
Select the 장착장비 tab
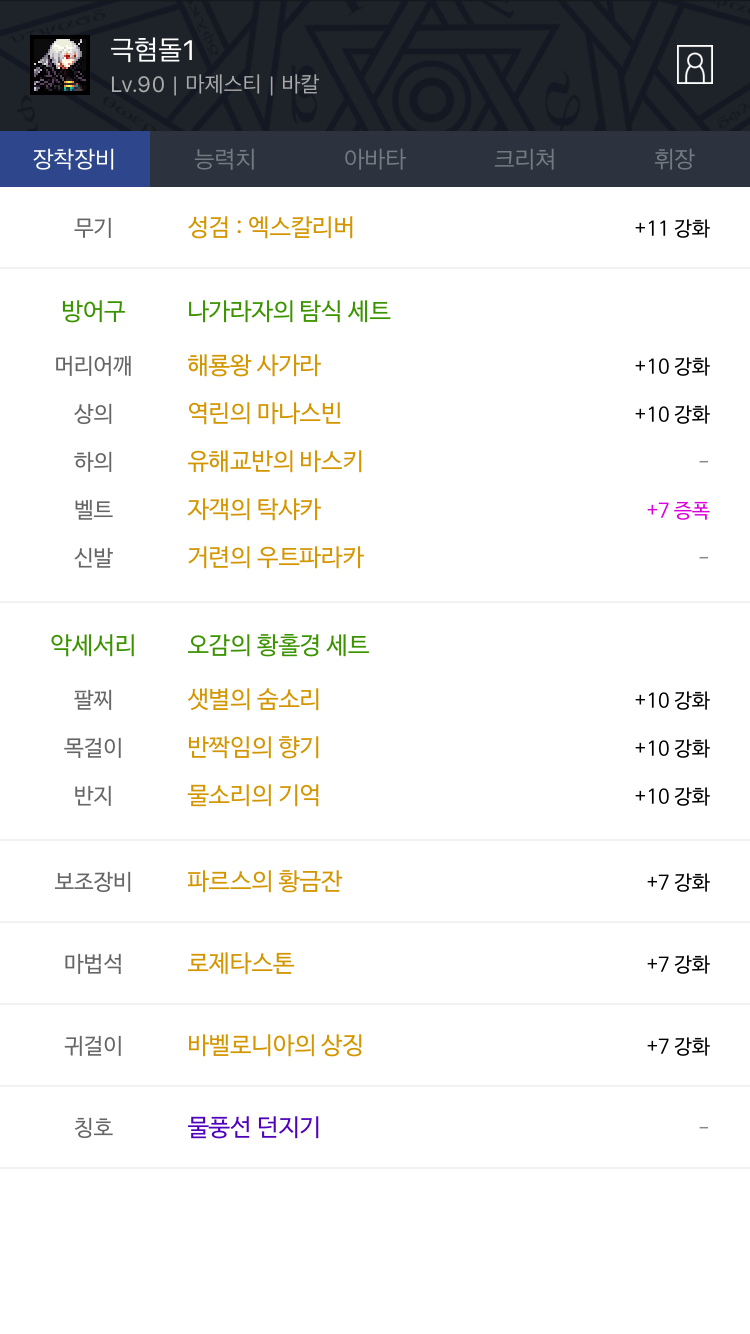tap(75, 159)
